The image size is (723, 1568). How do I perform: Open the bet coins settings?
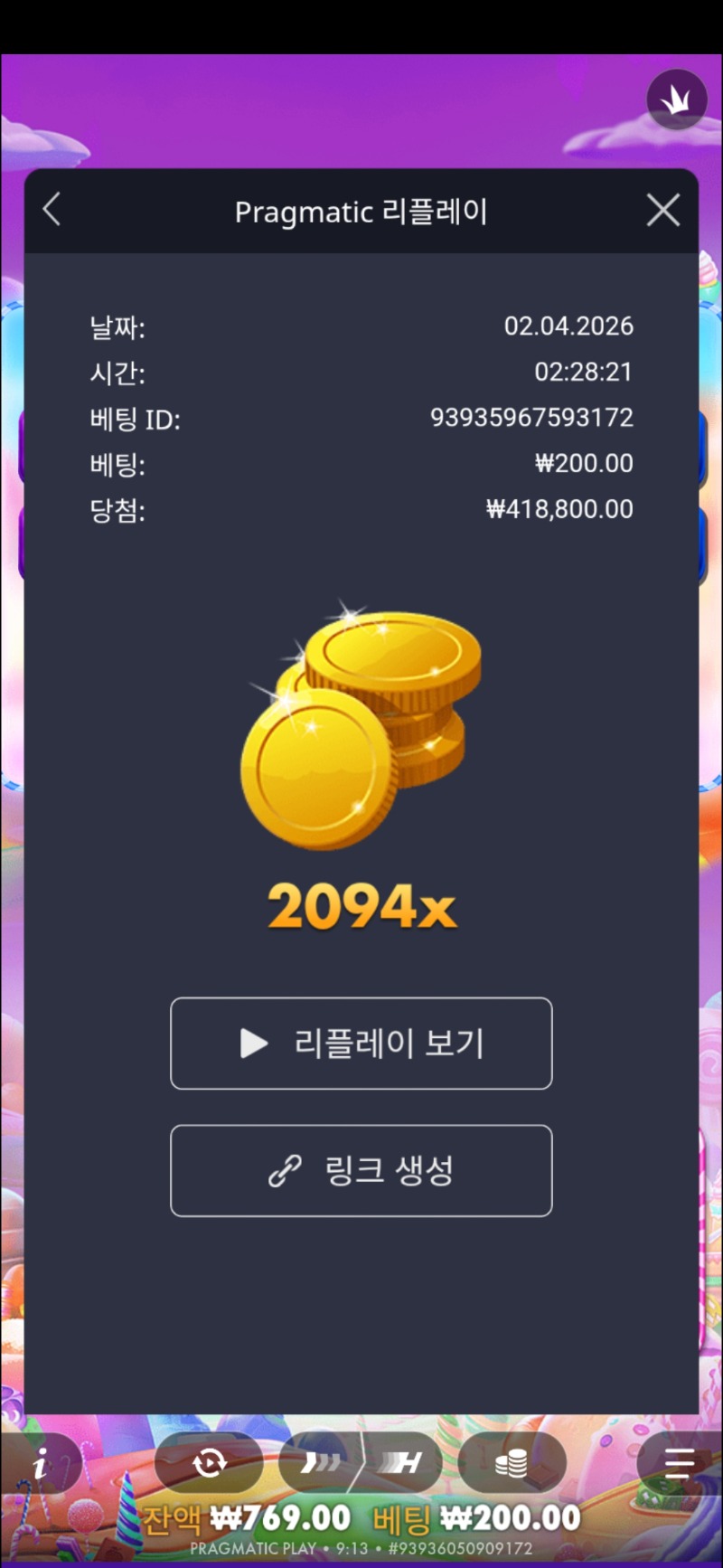pos(512,1462)
